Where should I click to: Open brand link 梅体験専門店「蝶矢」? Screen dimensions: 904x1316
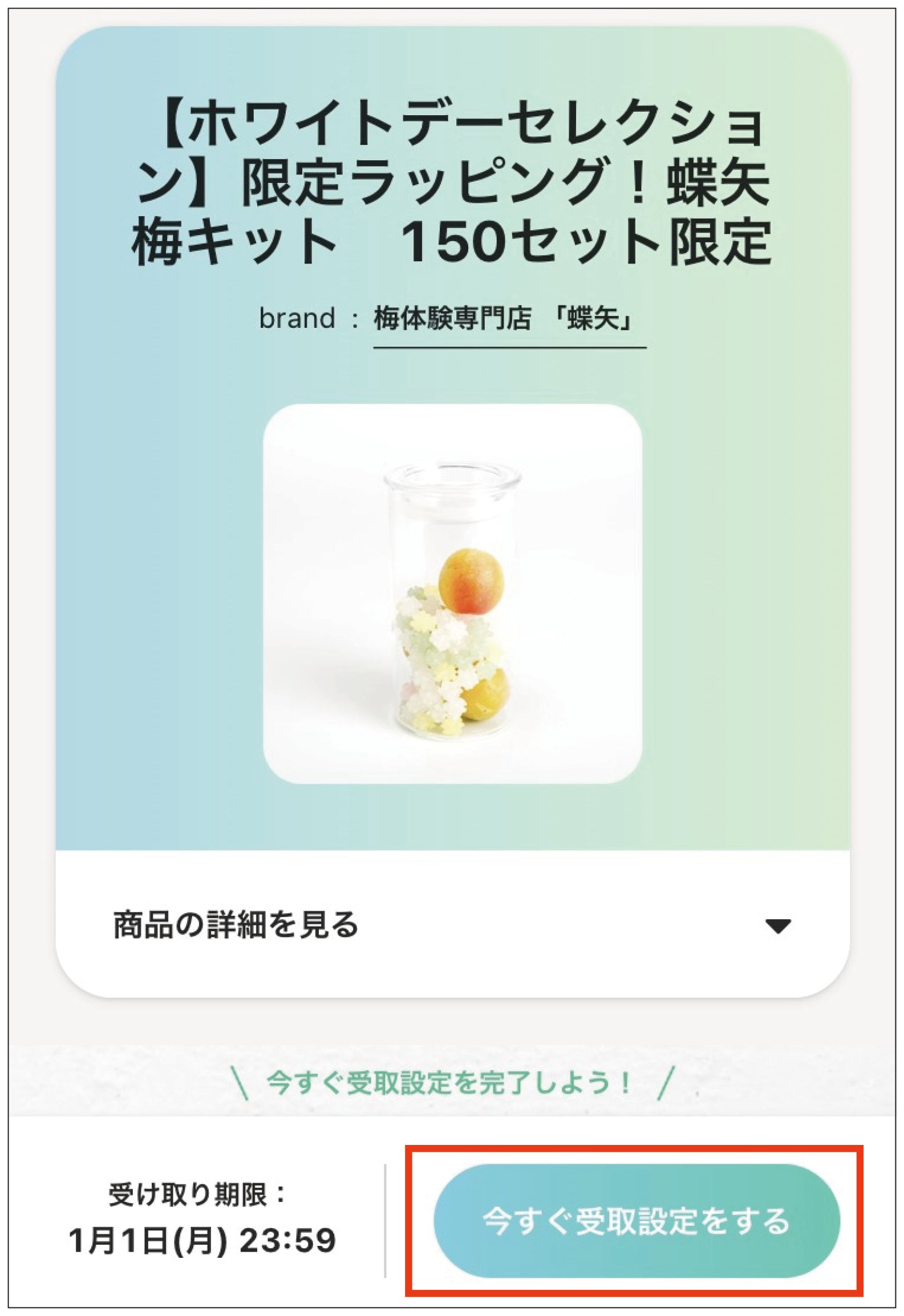(509, 318)
